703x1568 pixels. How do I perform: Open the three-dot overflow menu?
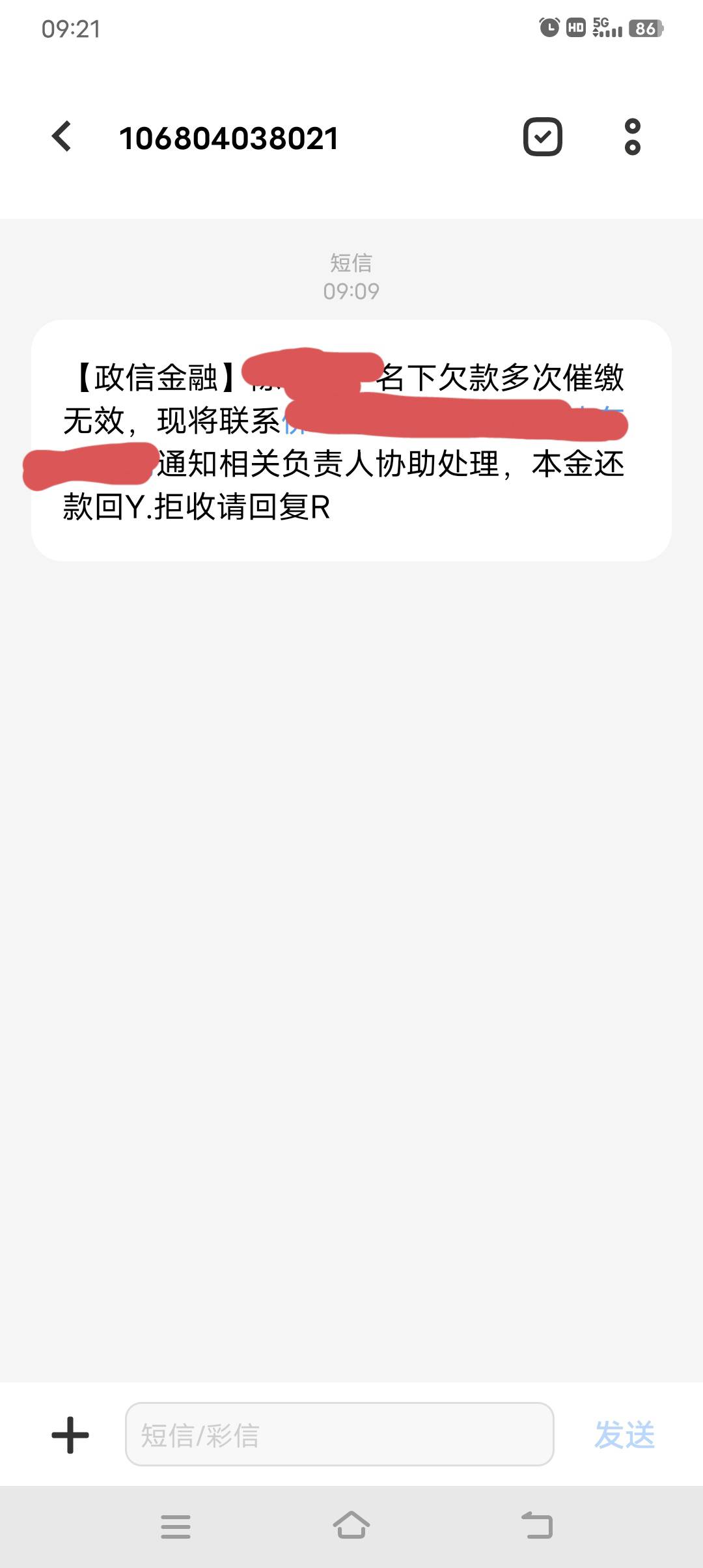632,137
